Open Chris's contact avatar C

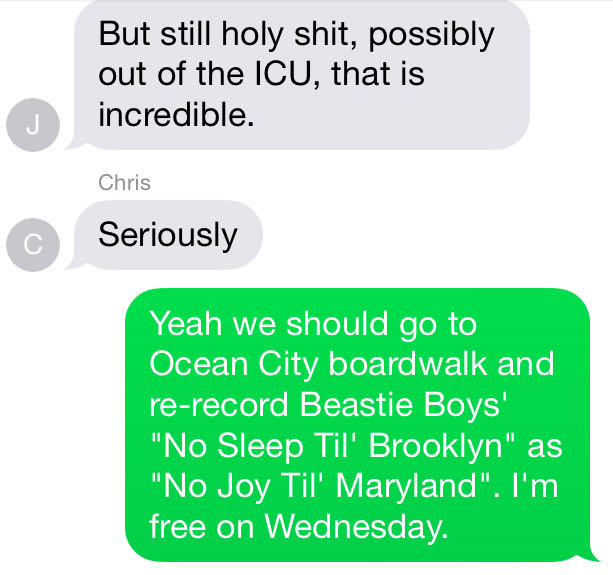point(31,247)
